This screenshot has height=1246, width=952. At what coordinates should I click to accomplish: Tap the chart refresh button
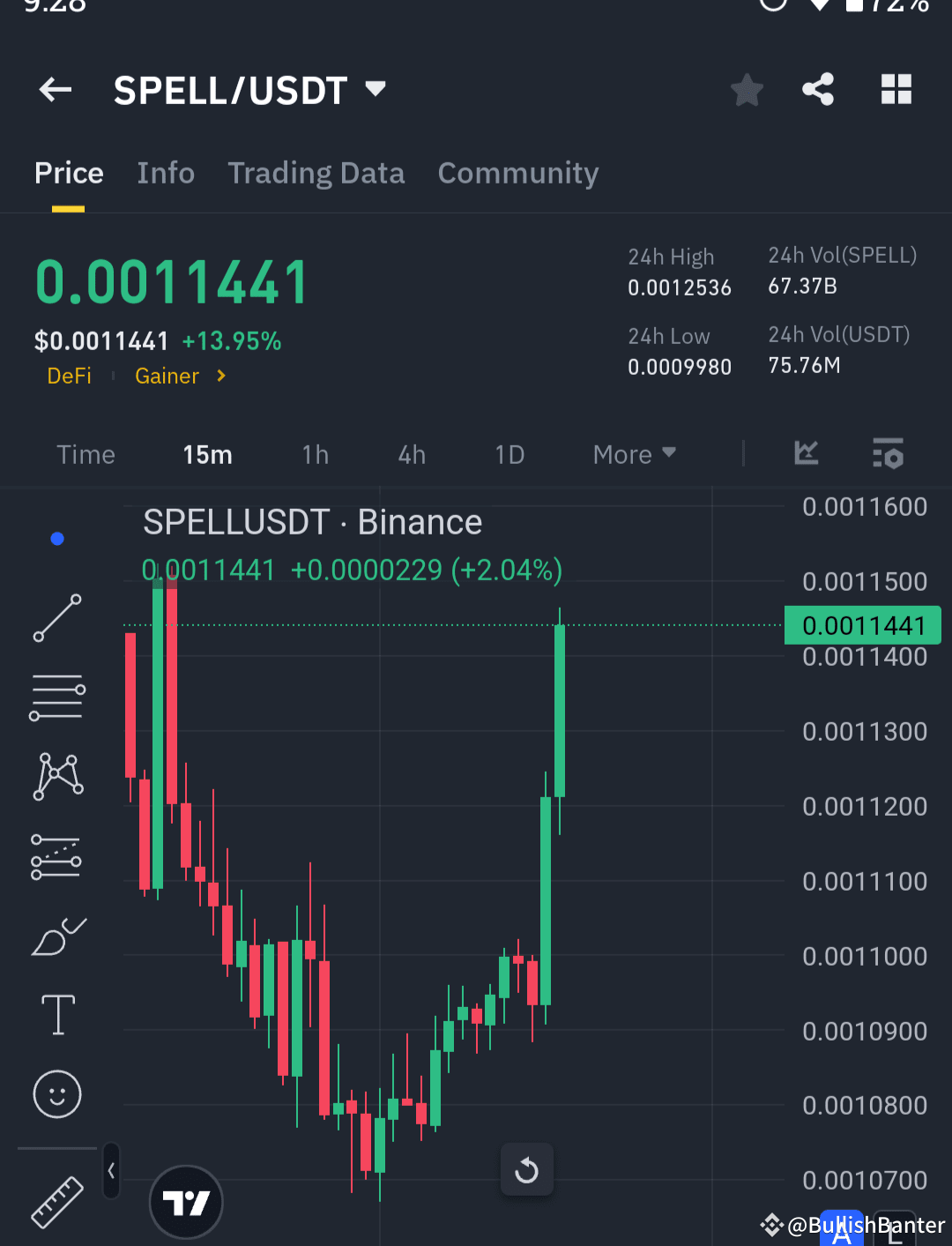pos(527,1169)
